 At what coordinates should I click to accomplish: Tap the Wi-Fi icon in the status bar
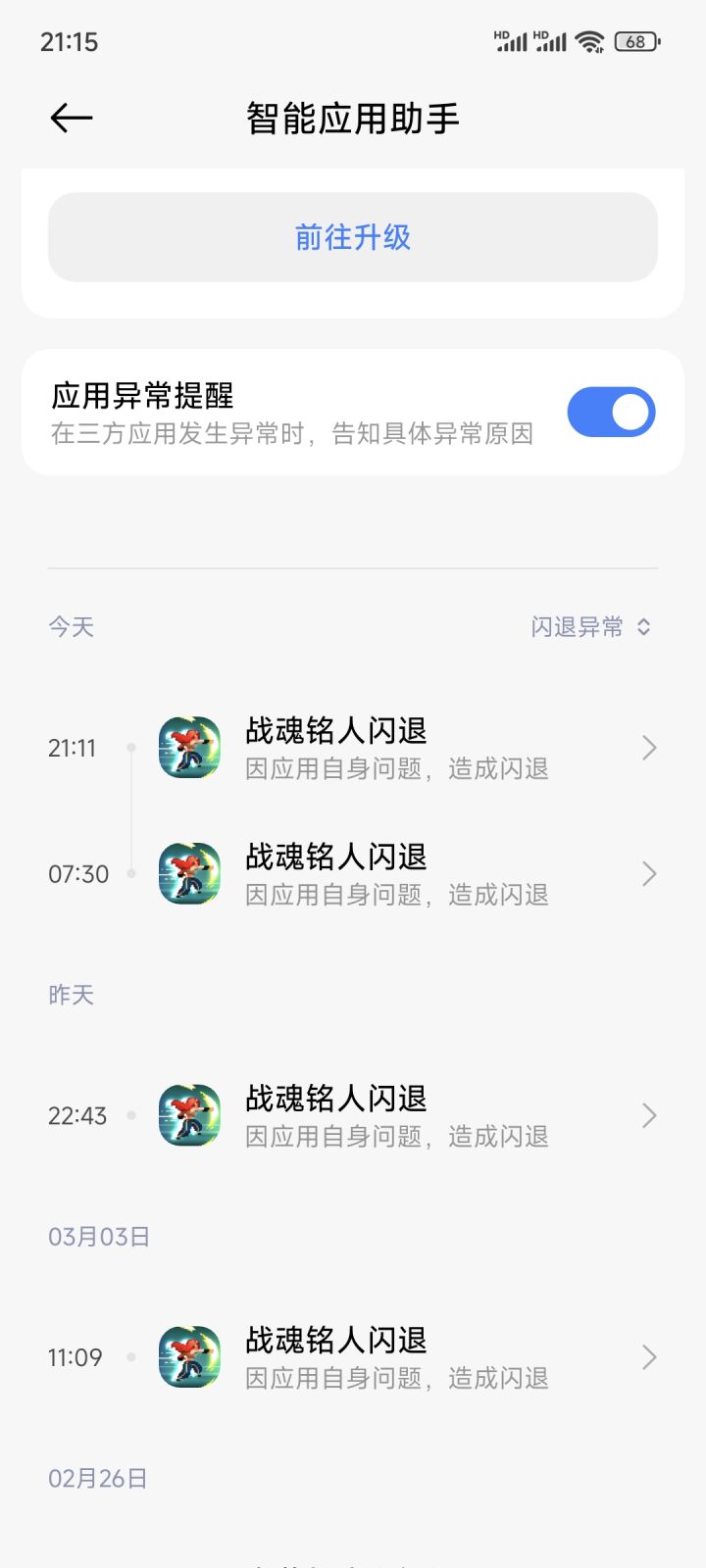[586, 41]
